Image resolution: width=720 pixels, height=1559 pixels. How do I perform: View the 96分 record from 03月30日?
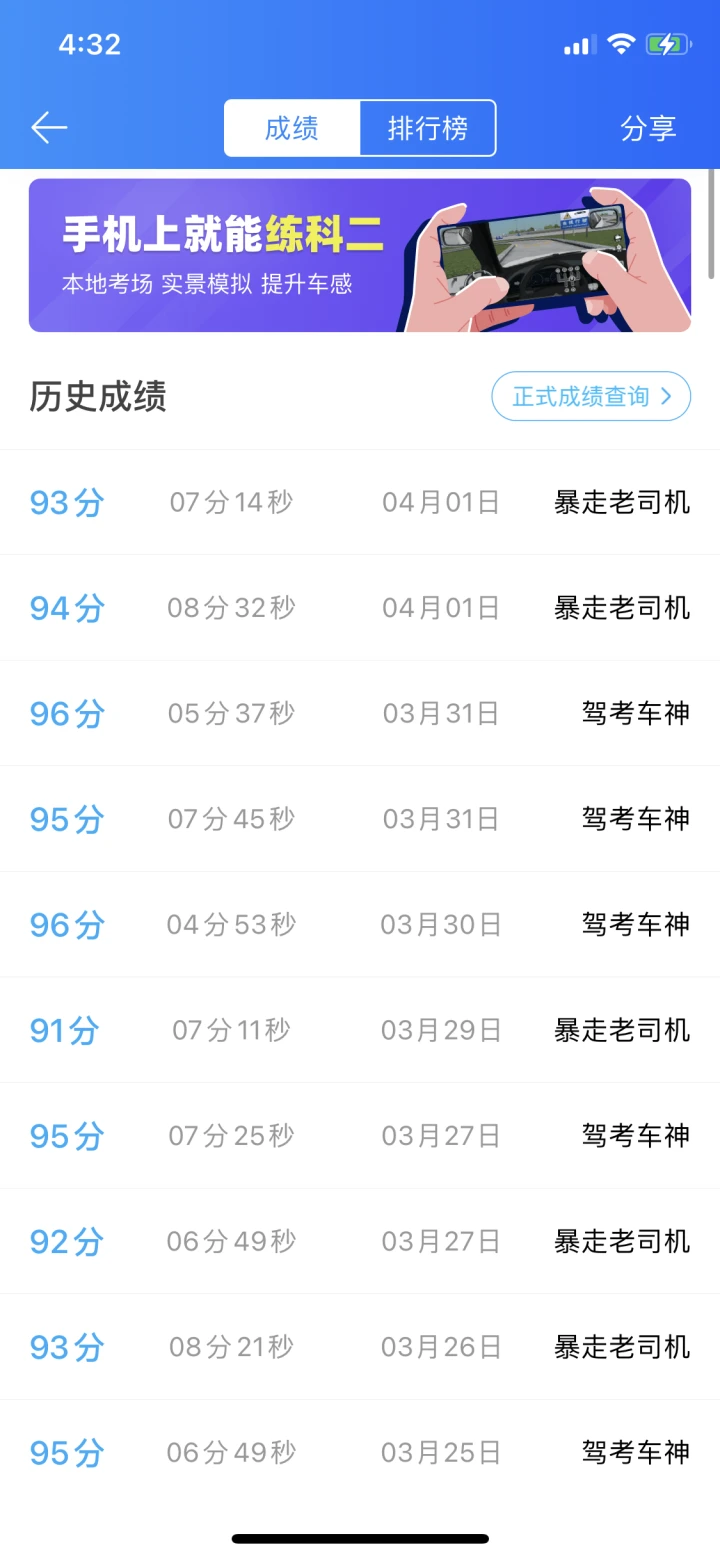360,925
